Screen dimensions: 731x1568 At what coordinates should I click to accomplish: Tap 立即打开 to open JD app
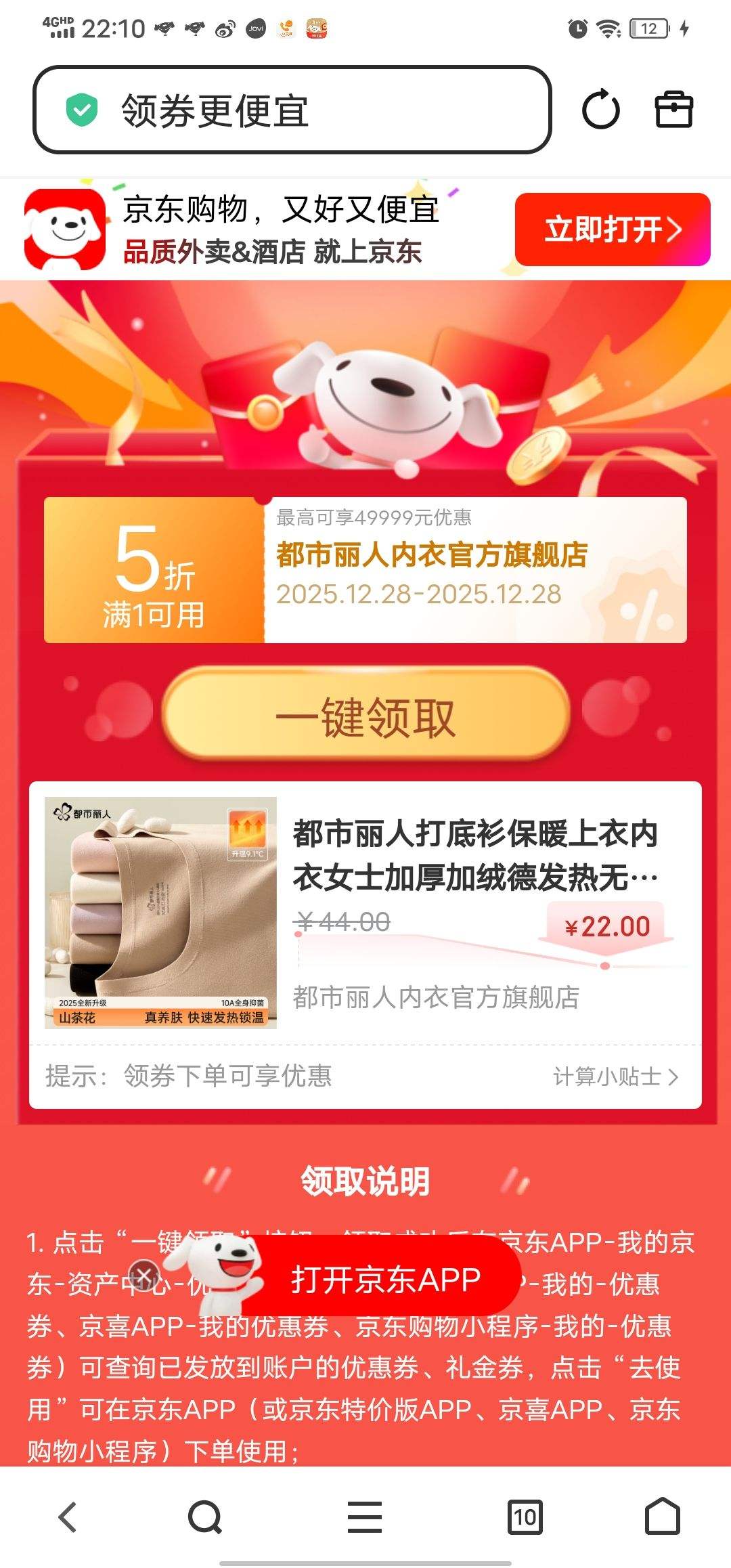[x=606, y=230]
